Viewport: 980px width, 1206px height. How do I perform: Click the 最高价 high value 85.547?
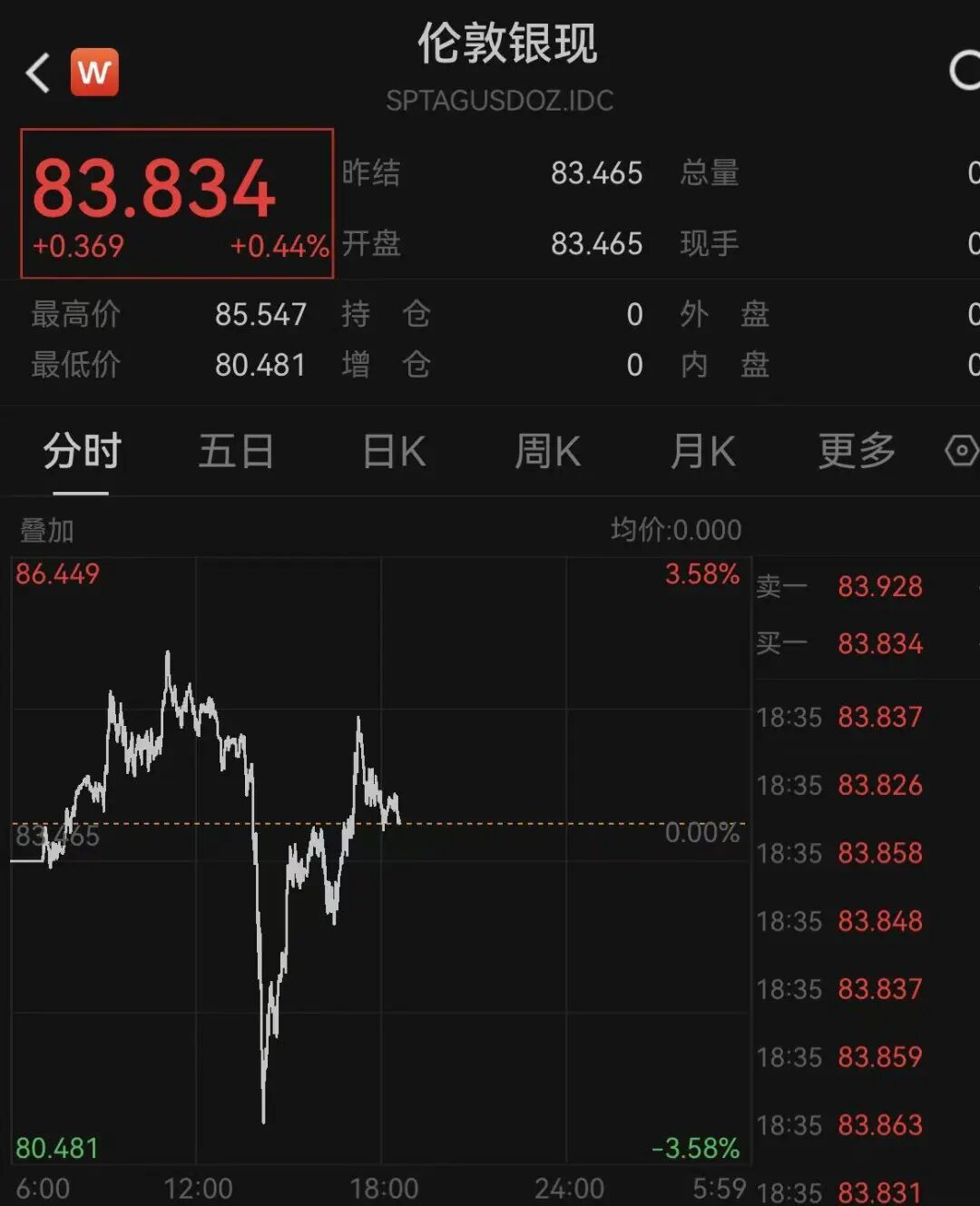[x=260, y=313]
